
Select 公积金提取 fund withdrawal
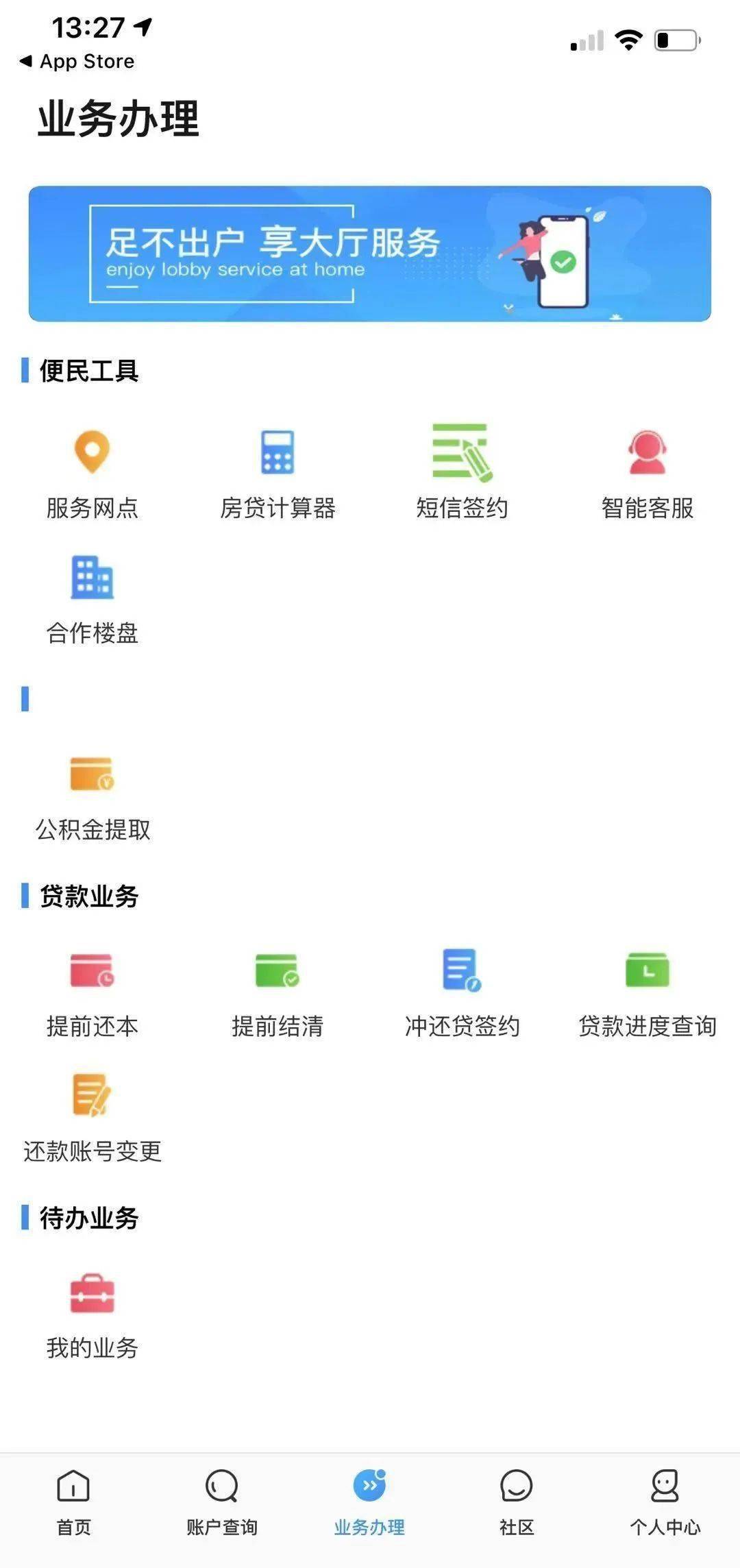92,799
